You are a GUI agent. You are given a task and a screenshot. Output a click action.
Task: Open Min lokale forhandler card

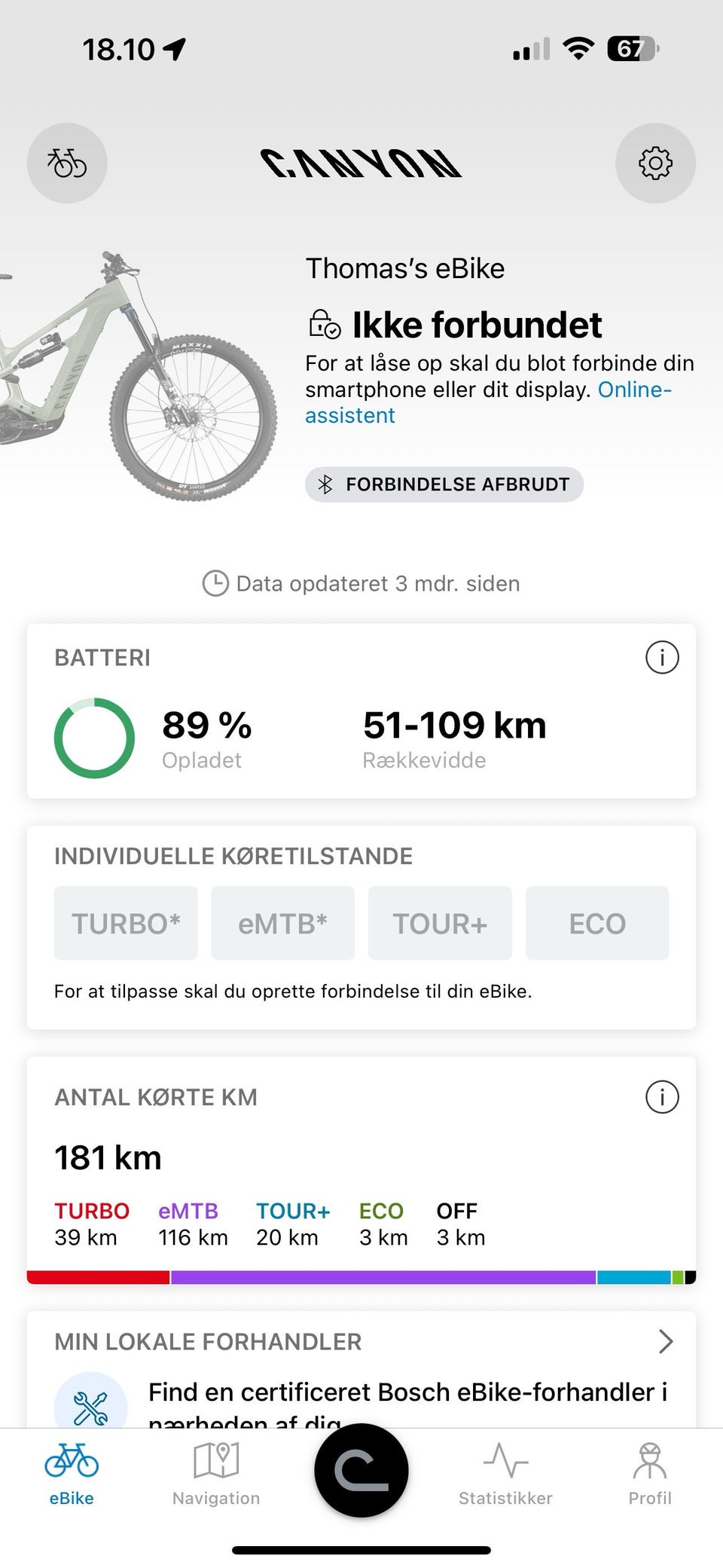pos(361,1342)
